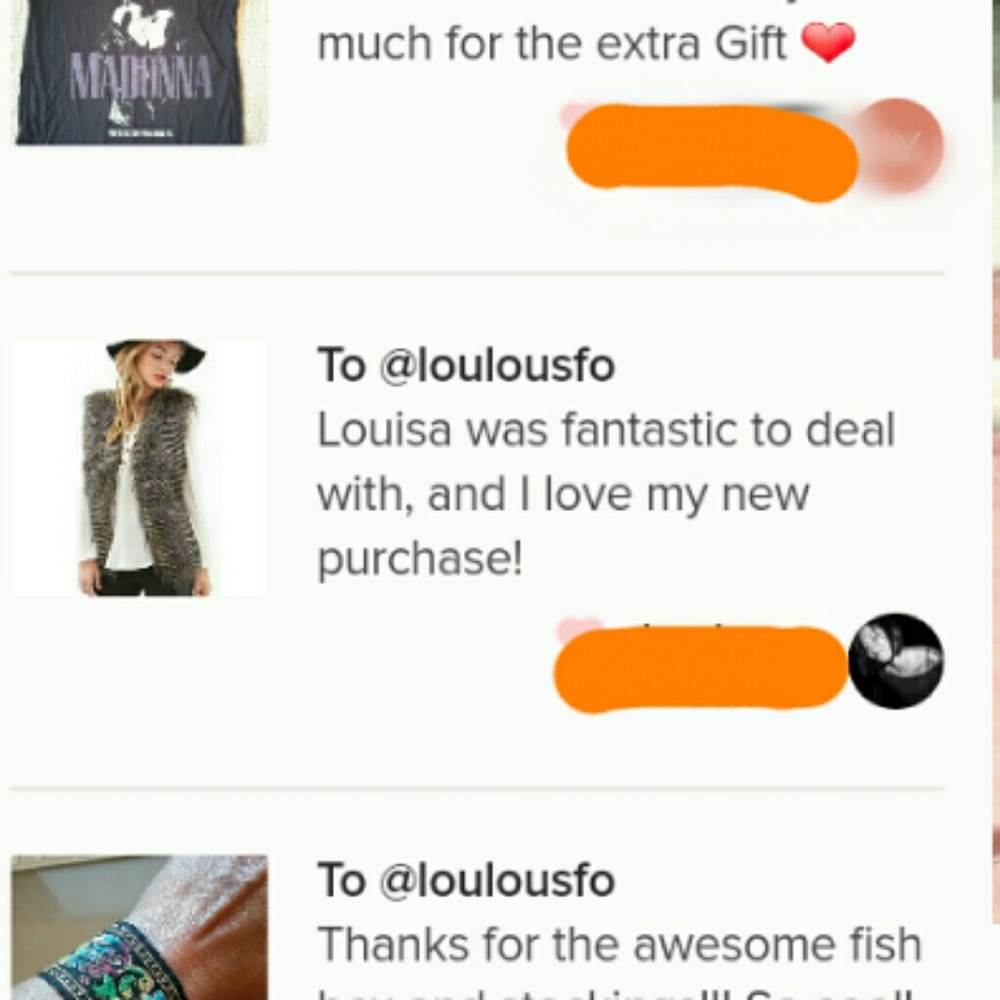
Task: Open the embroidered bracelet listing thumbnail
Action: tap(140, 927)
